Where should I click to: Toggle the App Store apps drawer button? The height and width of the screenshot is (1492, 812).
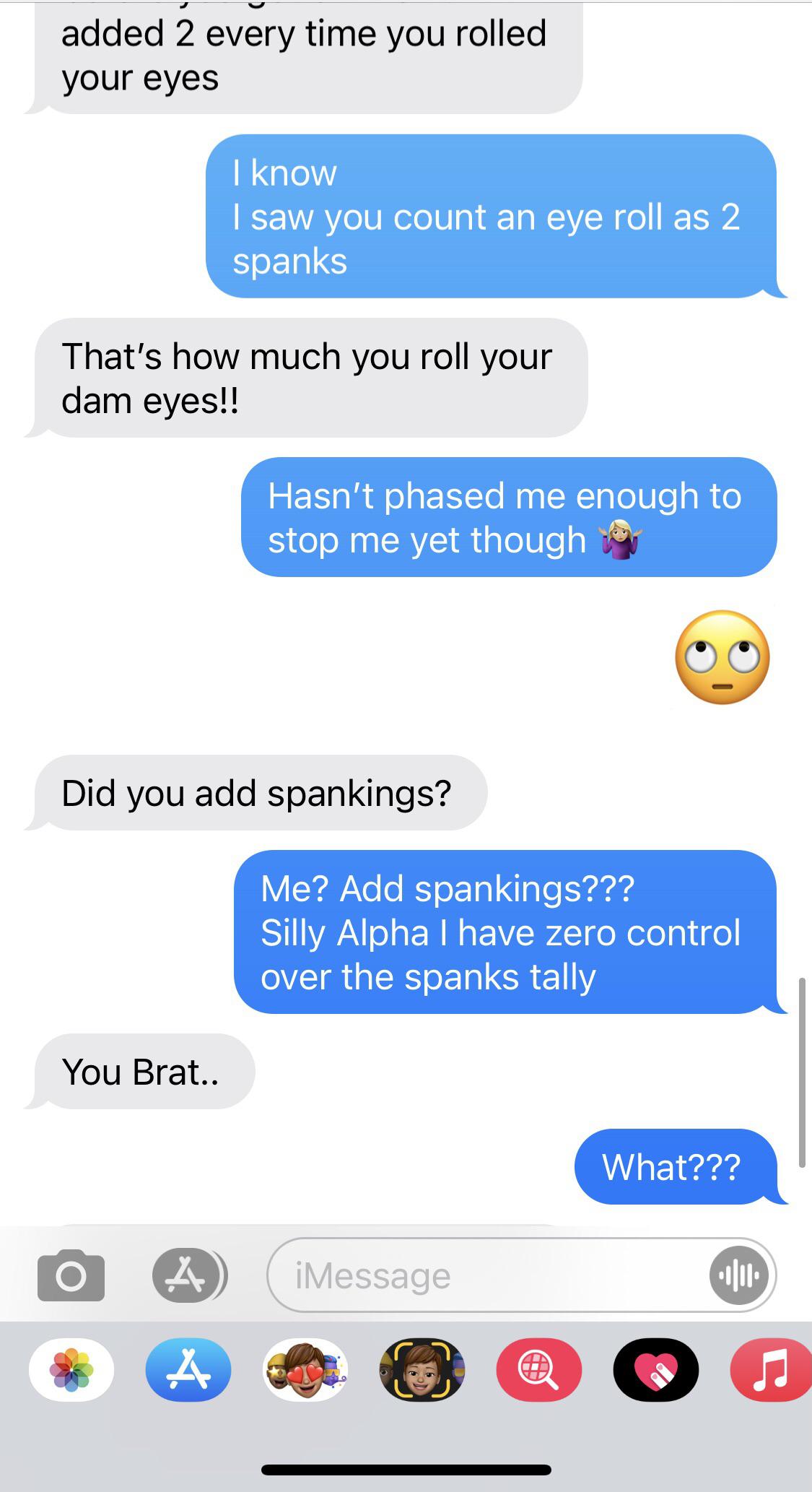[x=188, y=1275]
